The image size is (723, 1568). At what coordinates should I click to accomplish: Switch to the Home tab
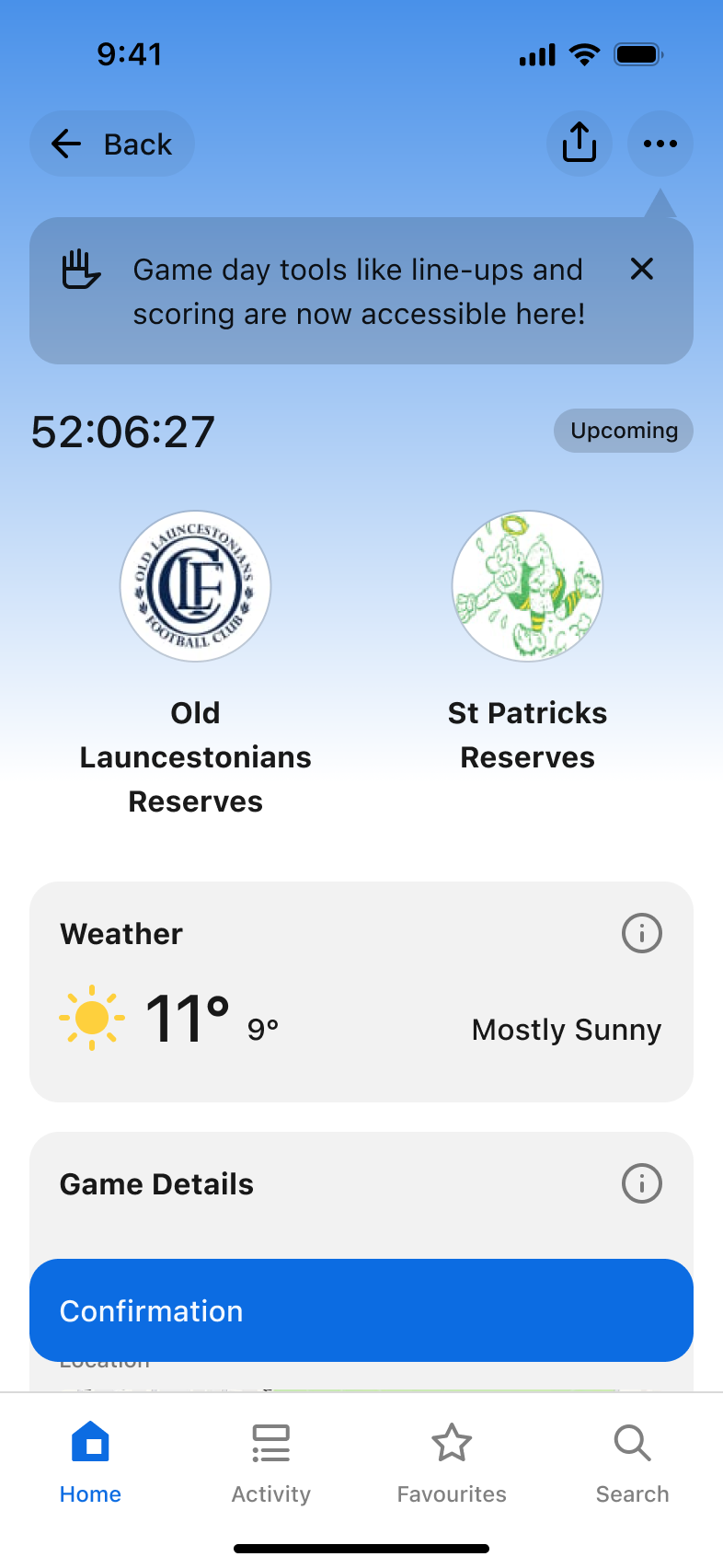(x=90, y=1461)
